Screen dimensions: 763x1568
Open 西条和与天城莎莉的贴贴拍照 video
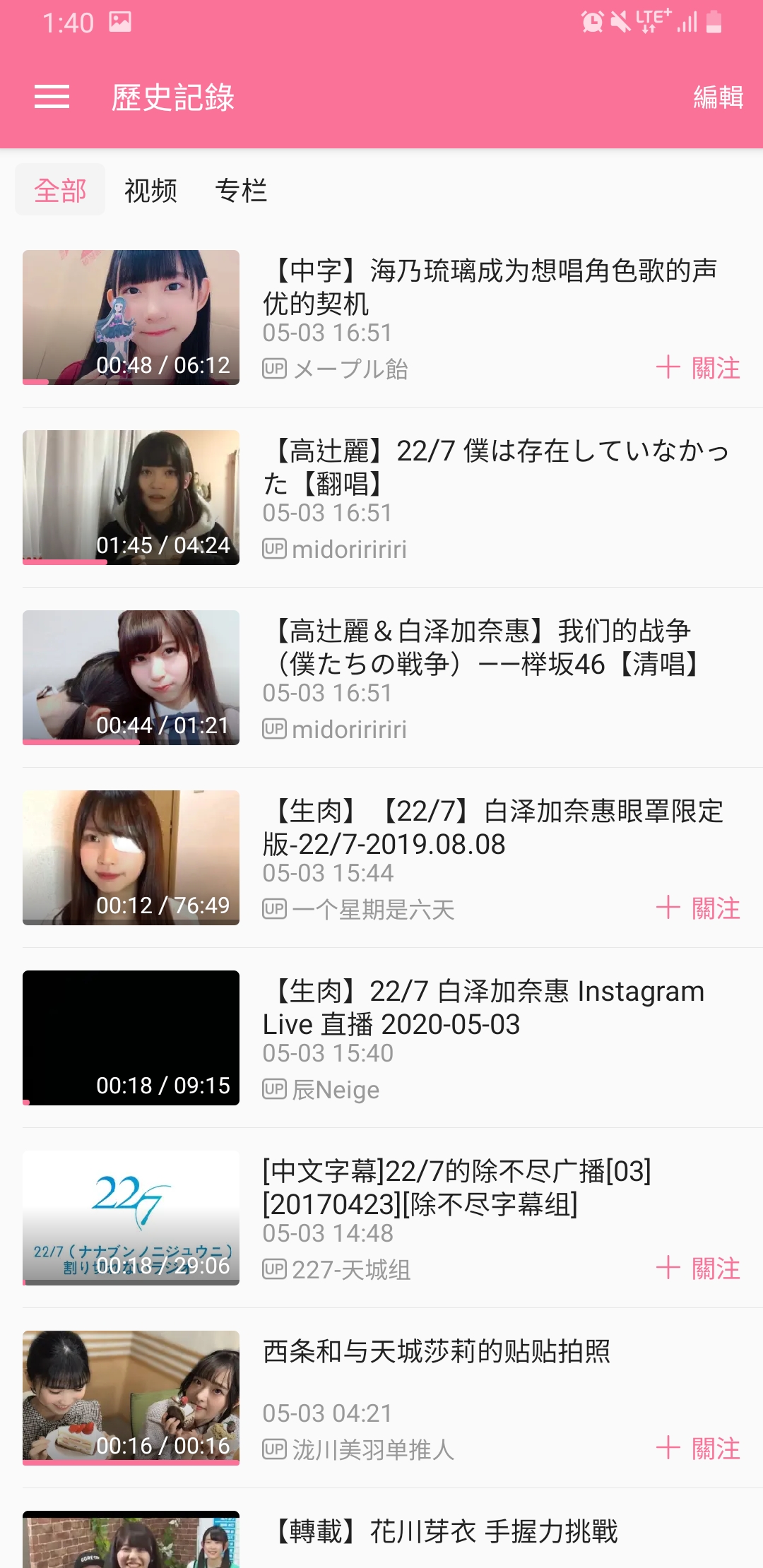437,1351
